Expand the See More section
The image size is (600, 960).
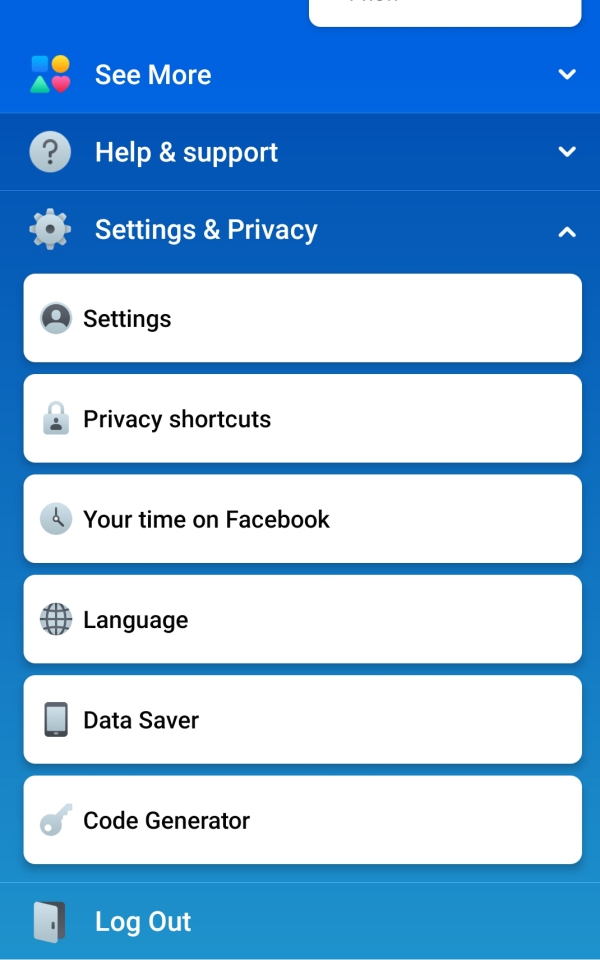point(300,75)
